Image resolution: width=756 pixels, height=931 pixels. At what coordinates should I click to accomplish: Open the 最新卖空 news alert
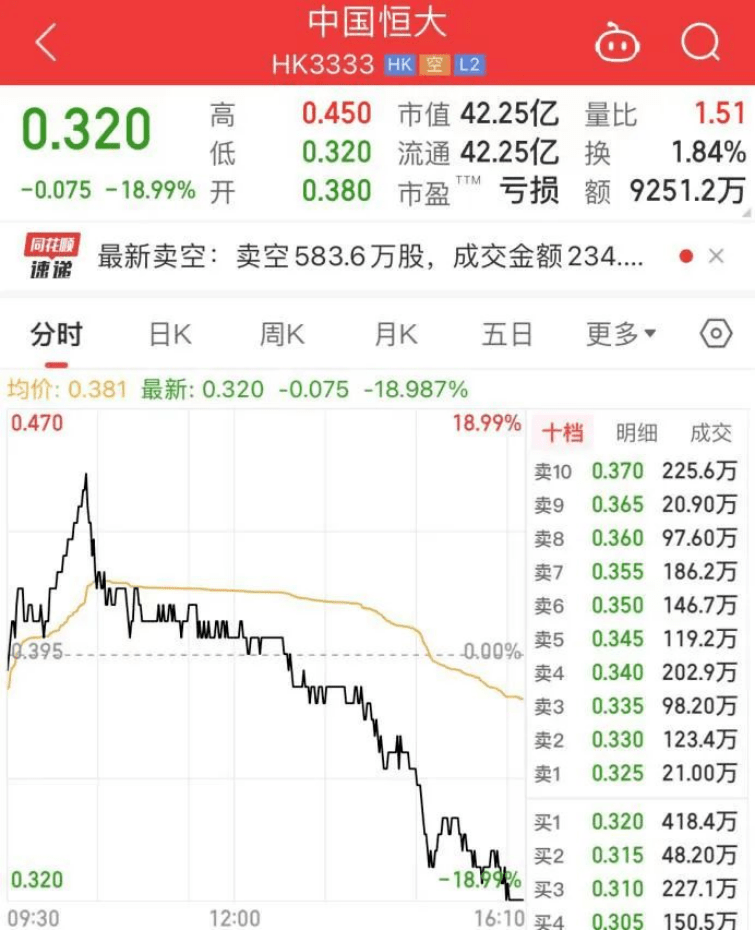(370, 257)
